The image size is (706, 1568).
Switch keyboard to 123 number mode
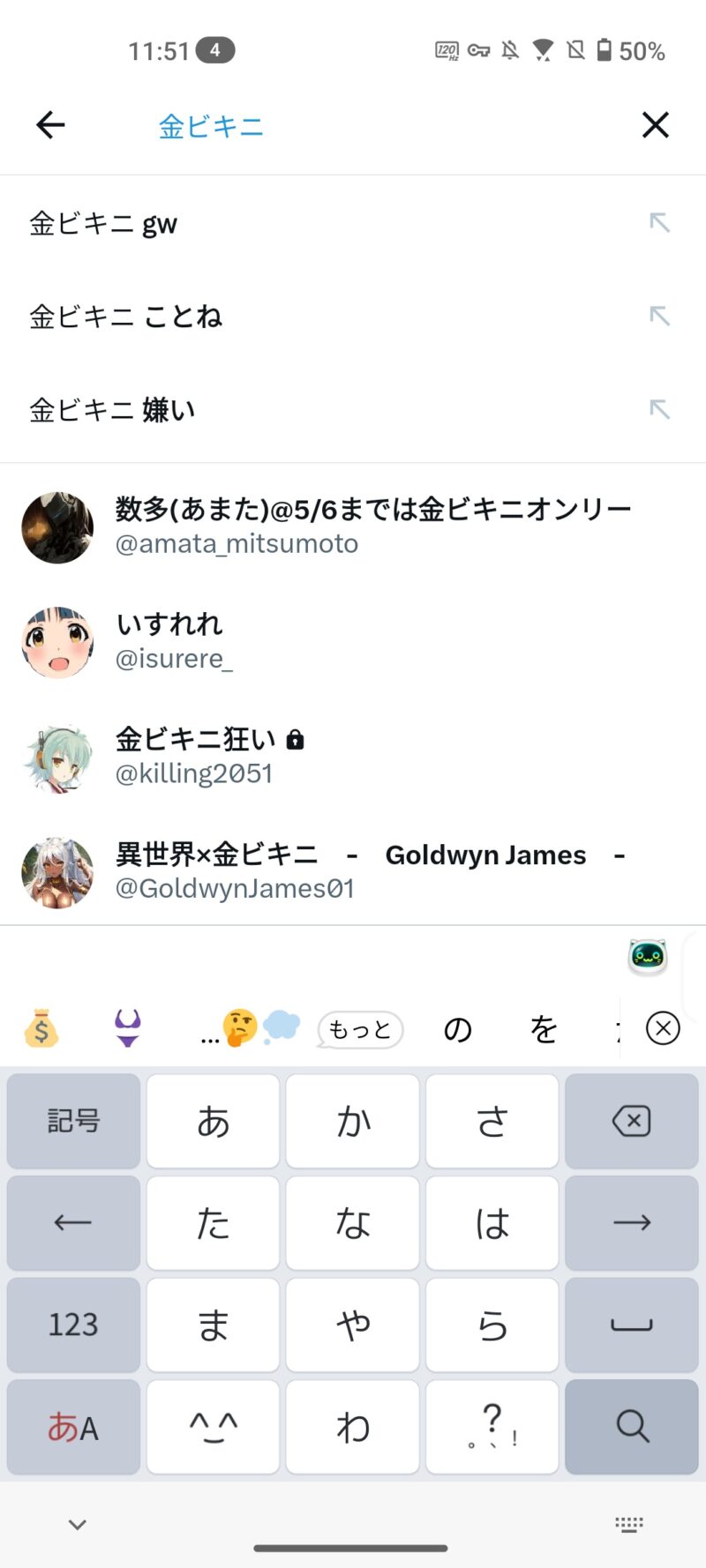73,1325
